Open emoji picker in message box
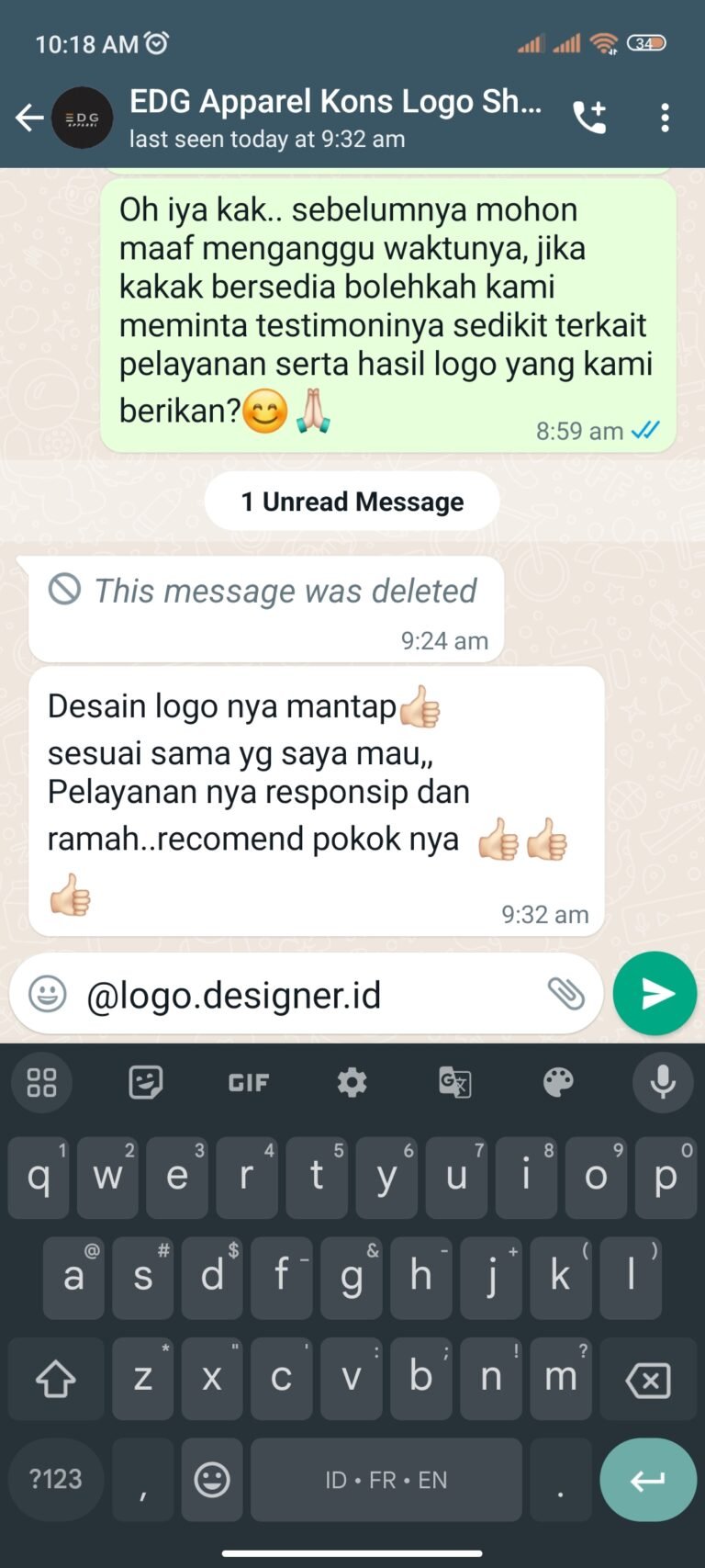This screenshot has height=1568, width=705. [x=48, y=994]
